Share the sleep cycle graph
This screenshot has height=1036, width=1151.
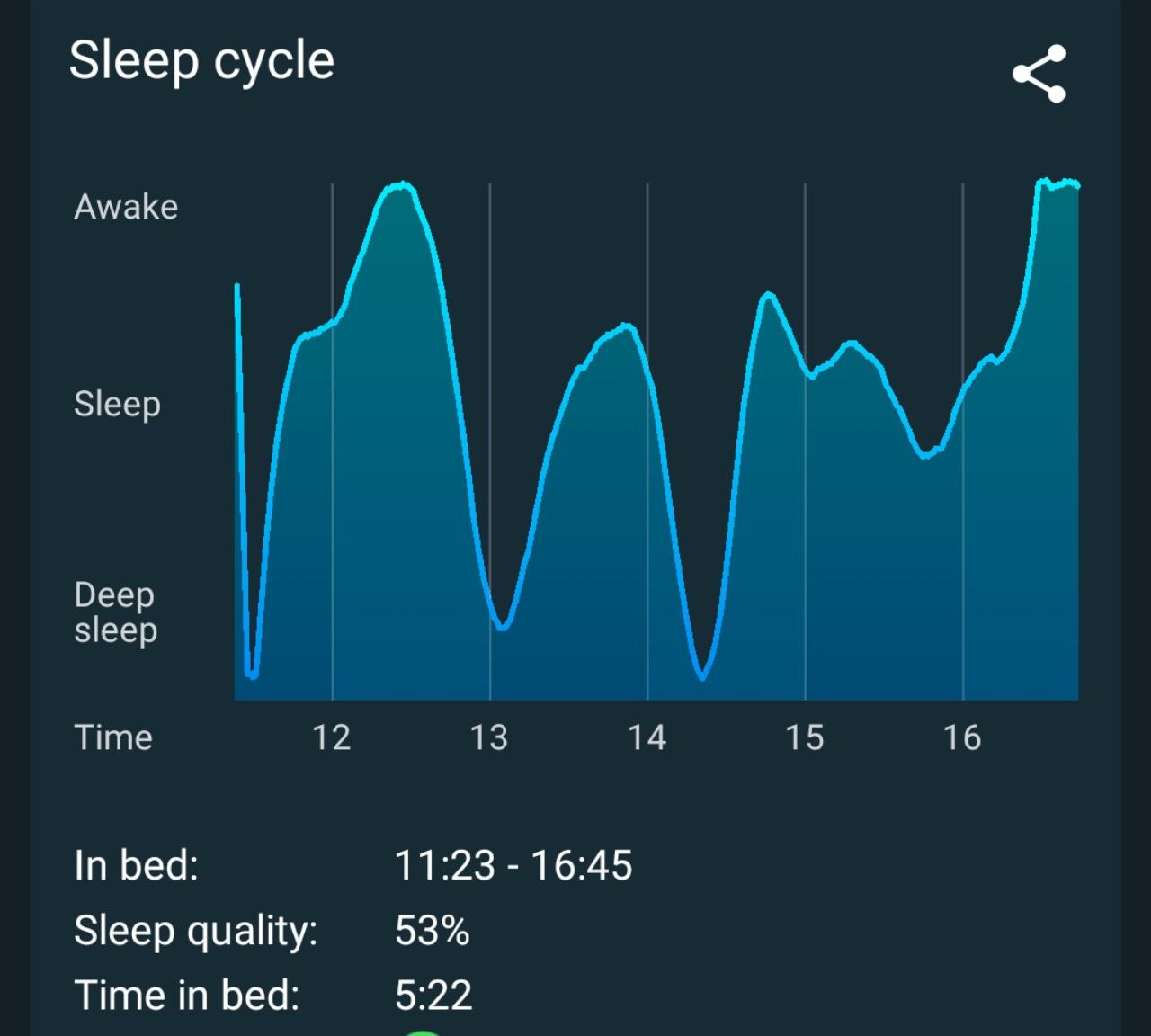[x=1039, y=74]
